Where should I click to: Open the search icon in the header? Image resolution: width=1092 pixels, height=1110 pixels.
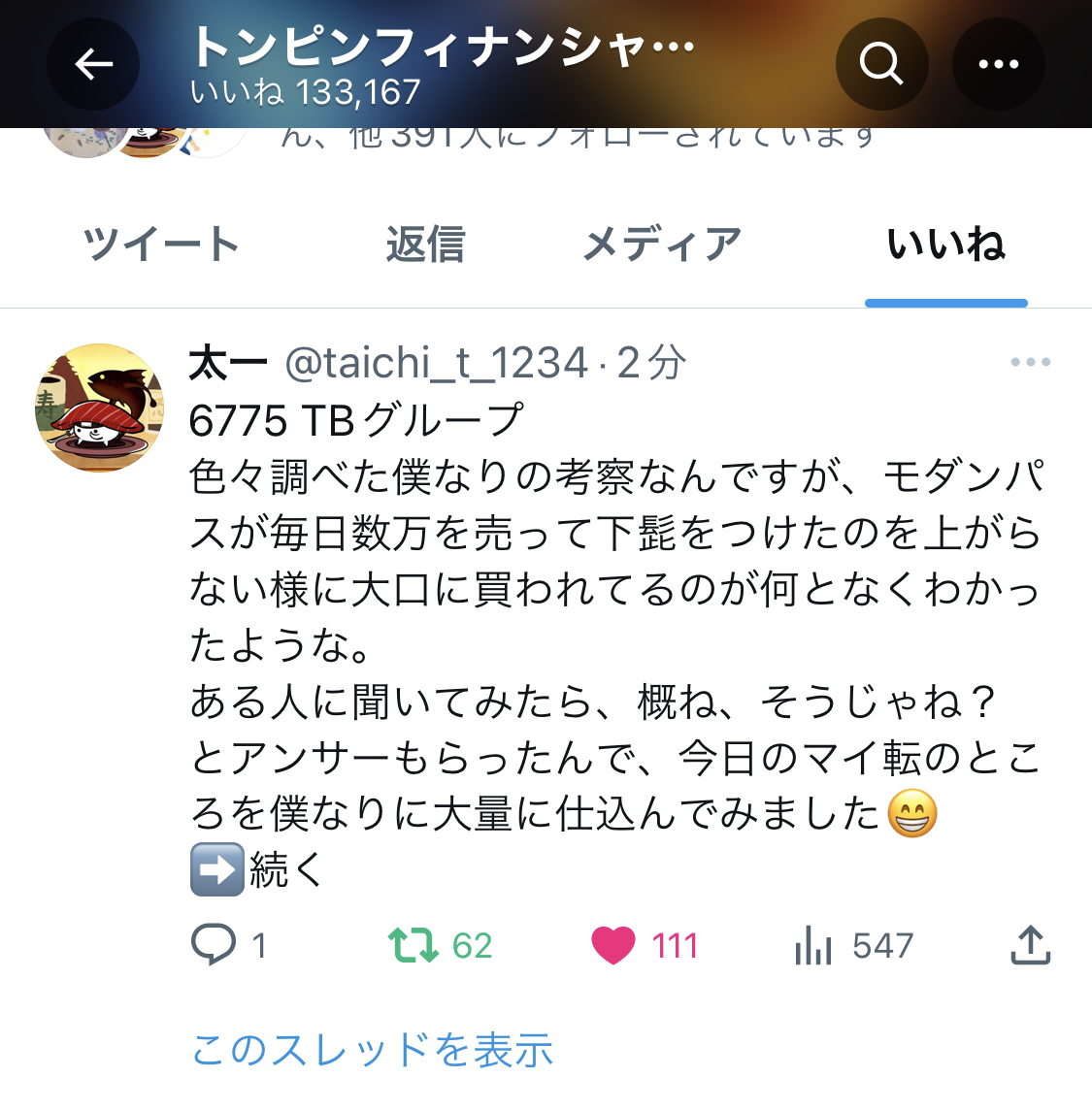pyautogui.click(x=881, y=63)
